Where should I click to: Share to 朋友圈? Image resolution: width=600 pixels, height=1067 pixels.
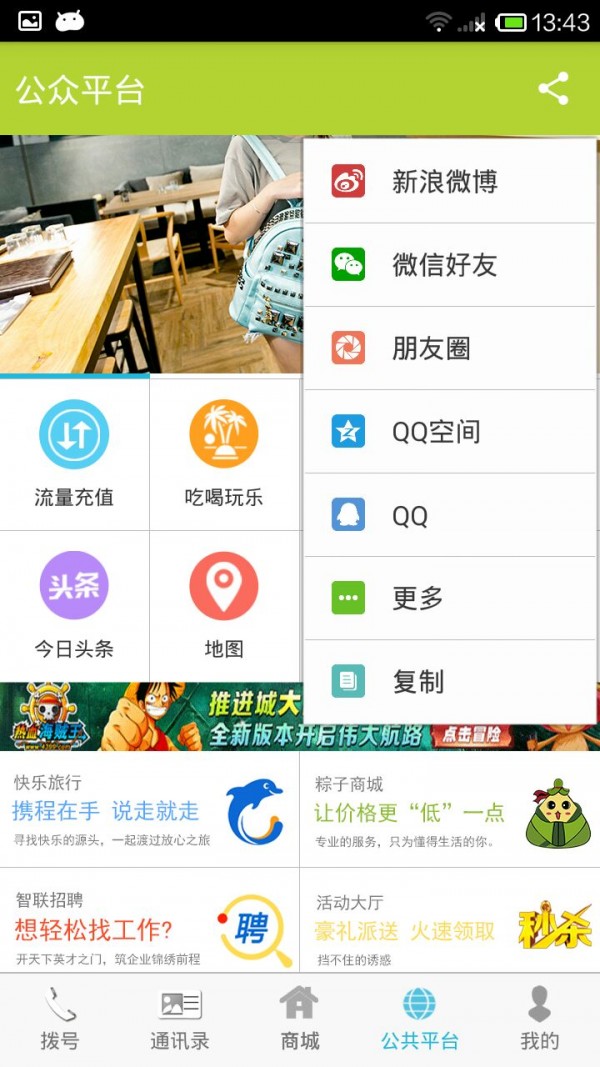coord(449,348)
